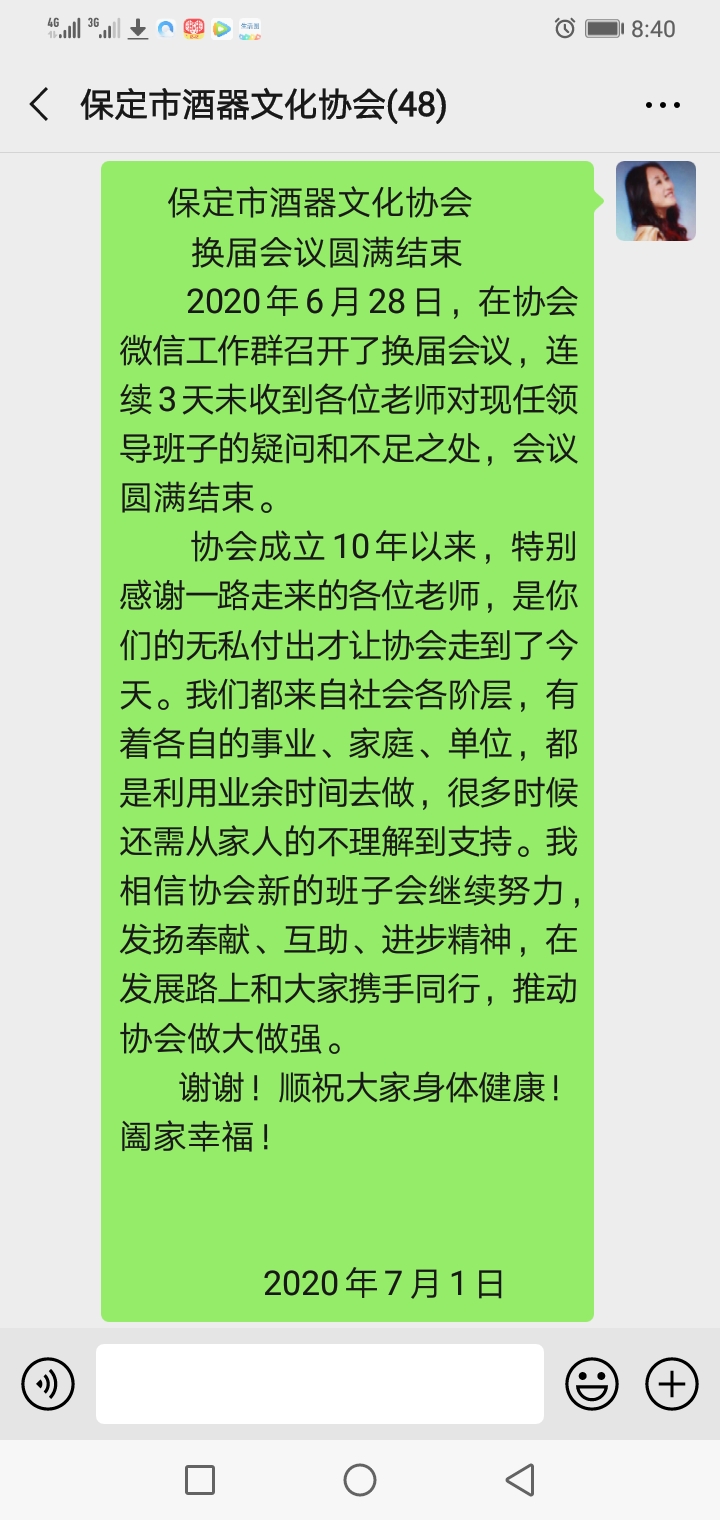Go back from the group chat
This screenshot has width=720, height=1520.
click(x=40, y=104)
